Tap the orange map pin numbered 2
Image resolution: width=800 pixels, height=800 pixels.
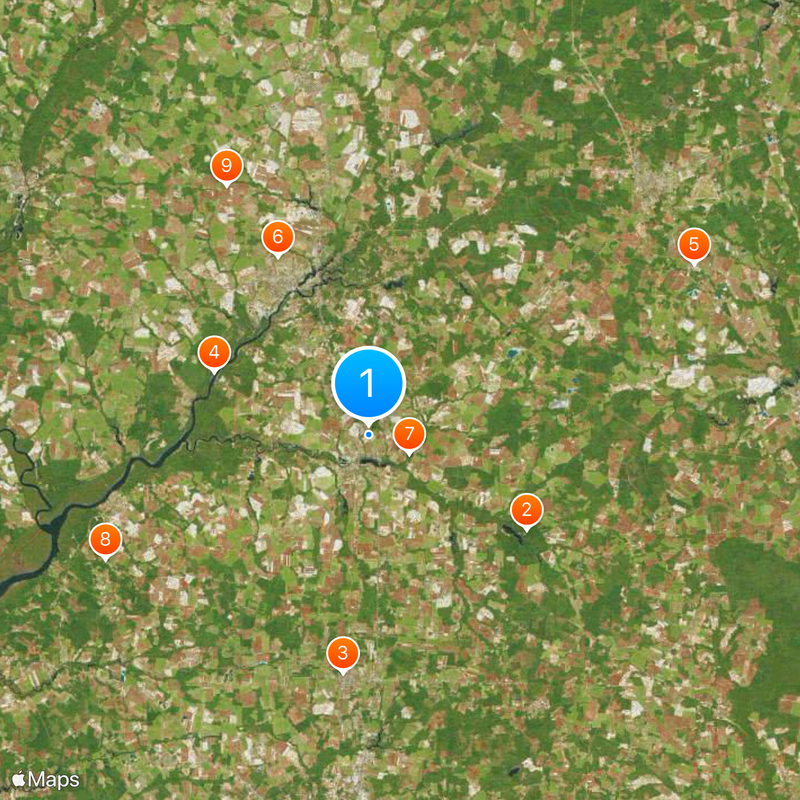(x=526, y=510)
